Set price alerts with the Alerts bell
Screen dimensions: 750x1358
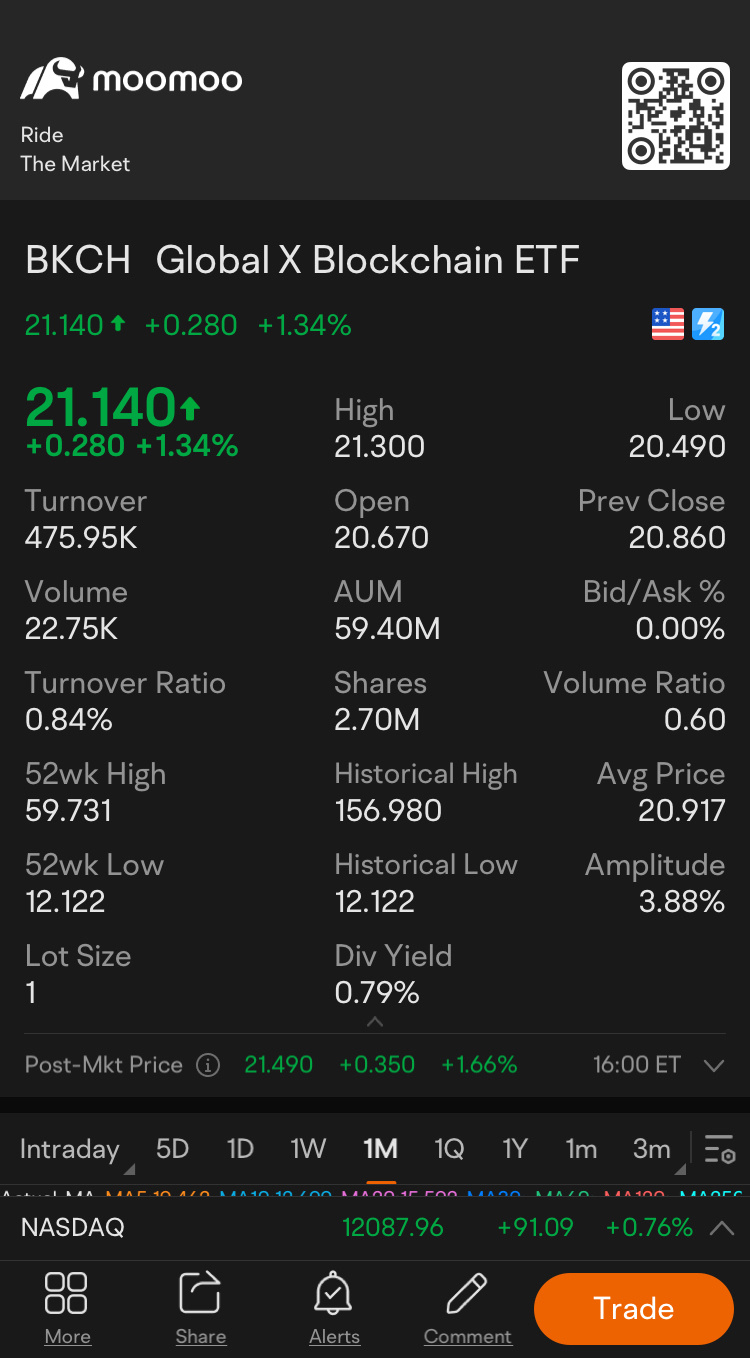(x=334, y=1308)
